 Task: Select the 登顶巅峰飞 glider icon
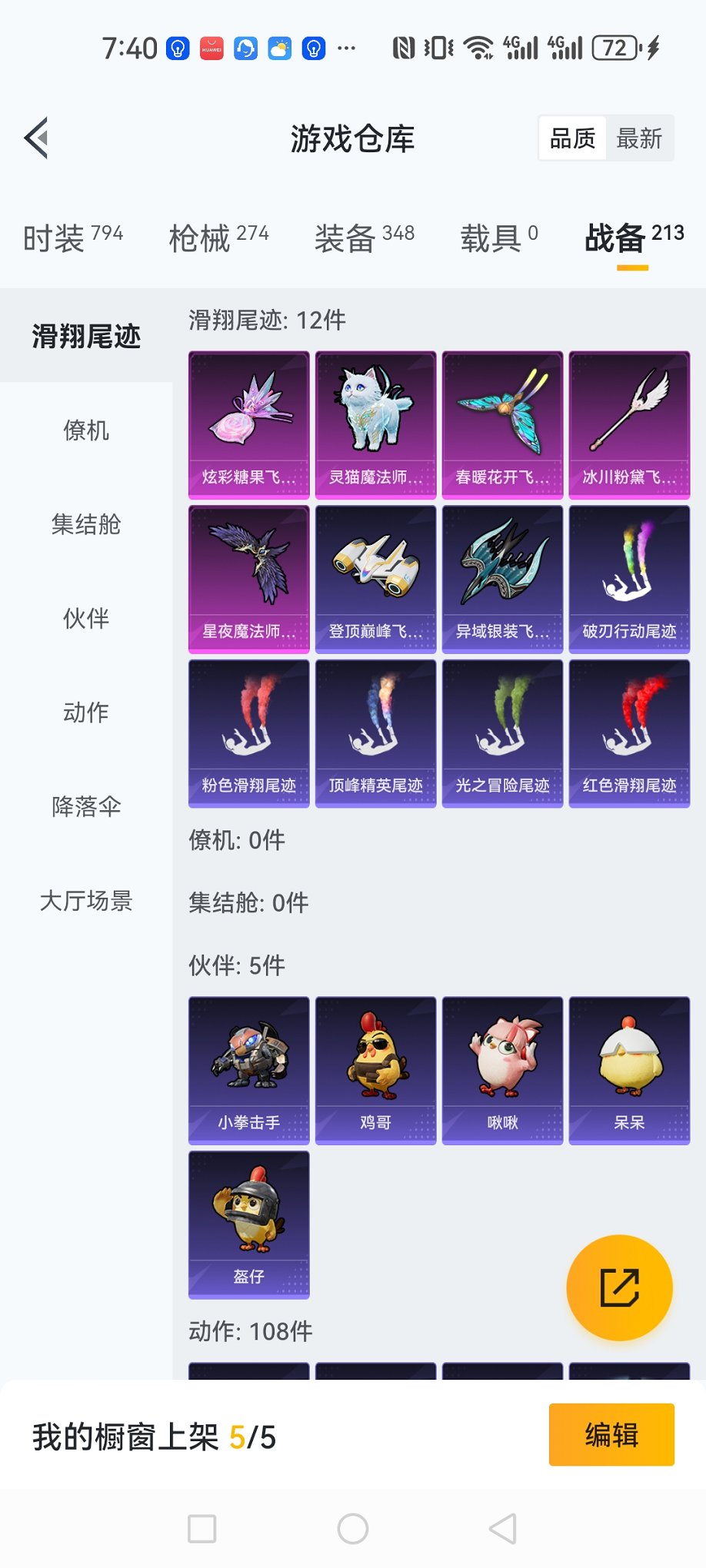point(375,577)
